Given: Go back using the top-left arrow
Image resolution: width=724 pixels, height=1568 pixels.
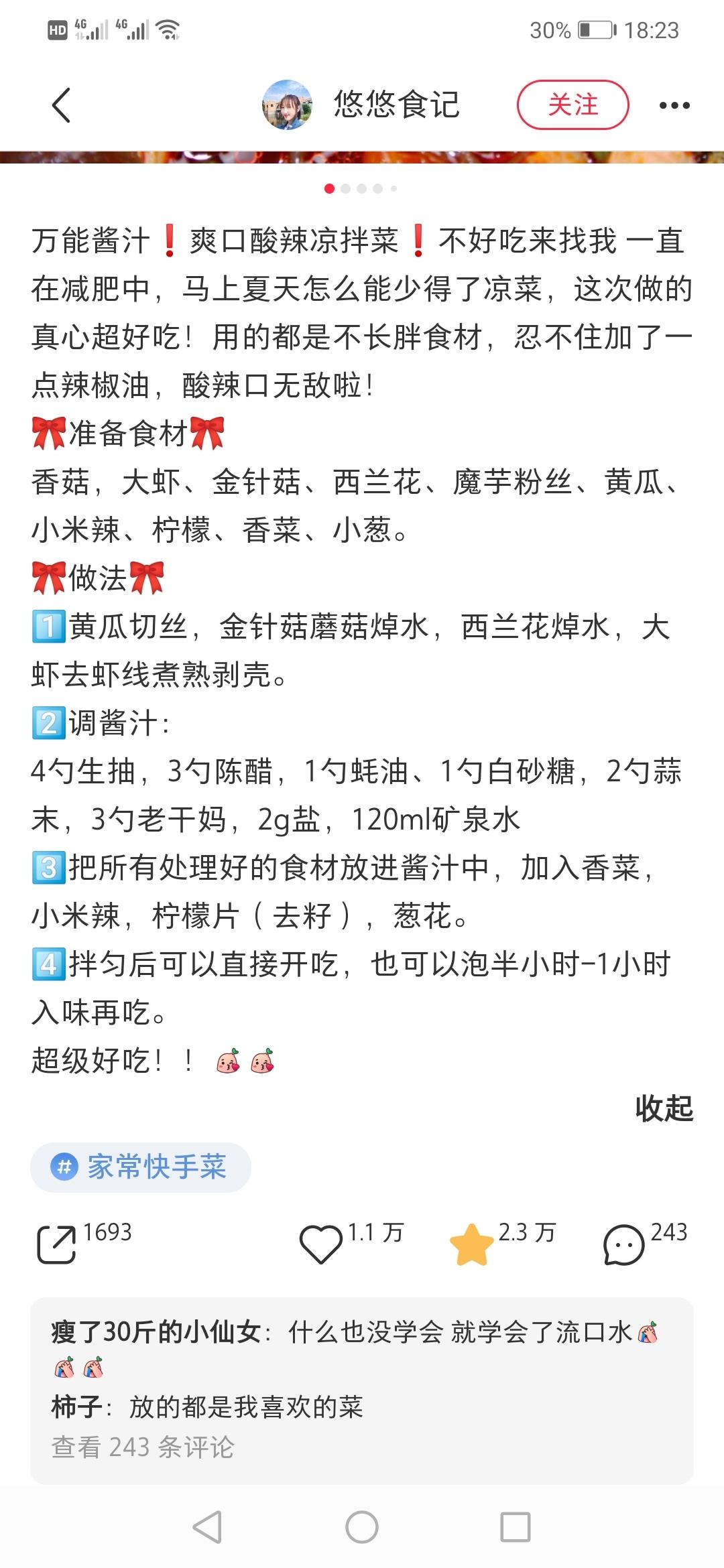Looking at the screenshot, I should tap(61, 105).
